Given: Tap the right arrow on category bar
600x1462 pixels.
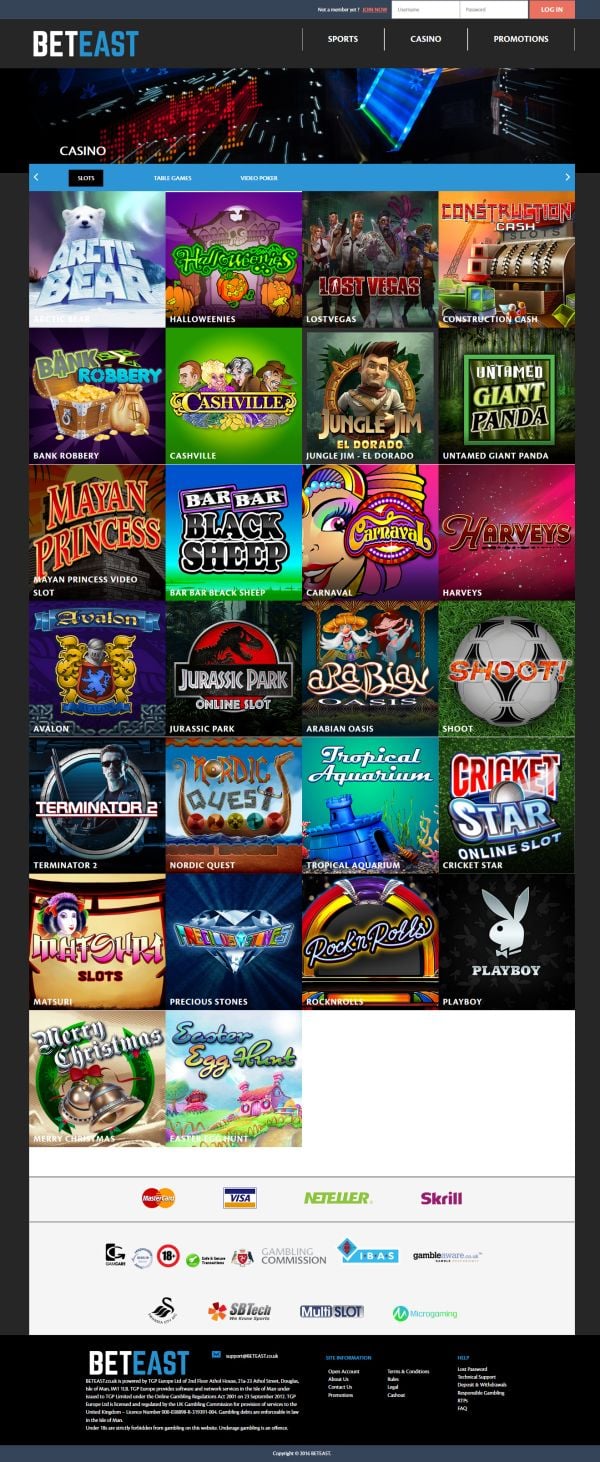Looking at the screenshot, I should [x=567, y=177].
